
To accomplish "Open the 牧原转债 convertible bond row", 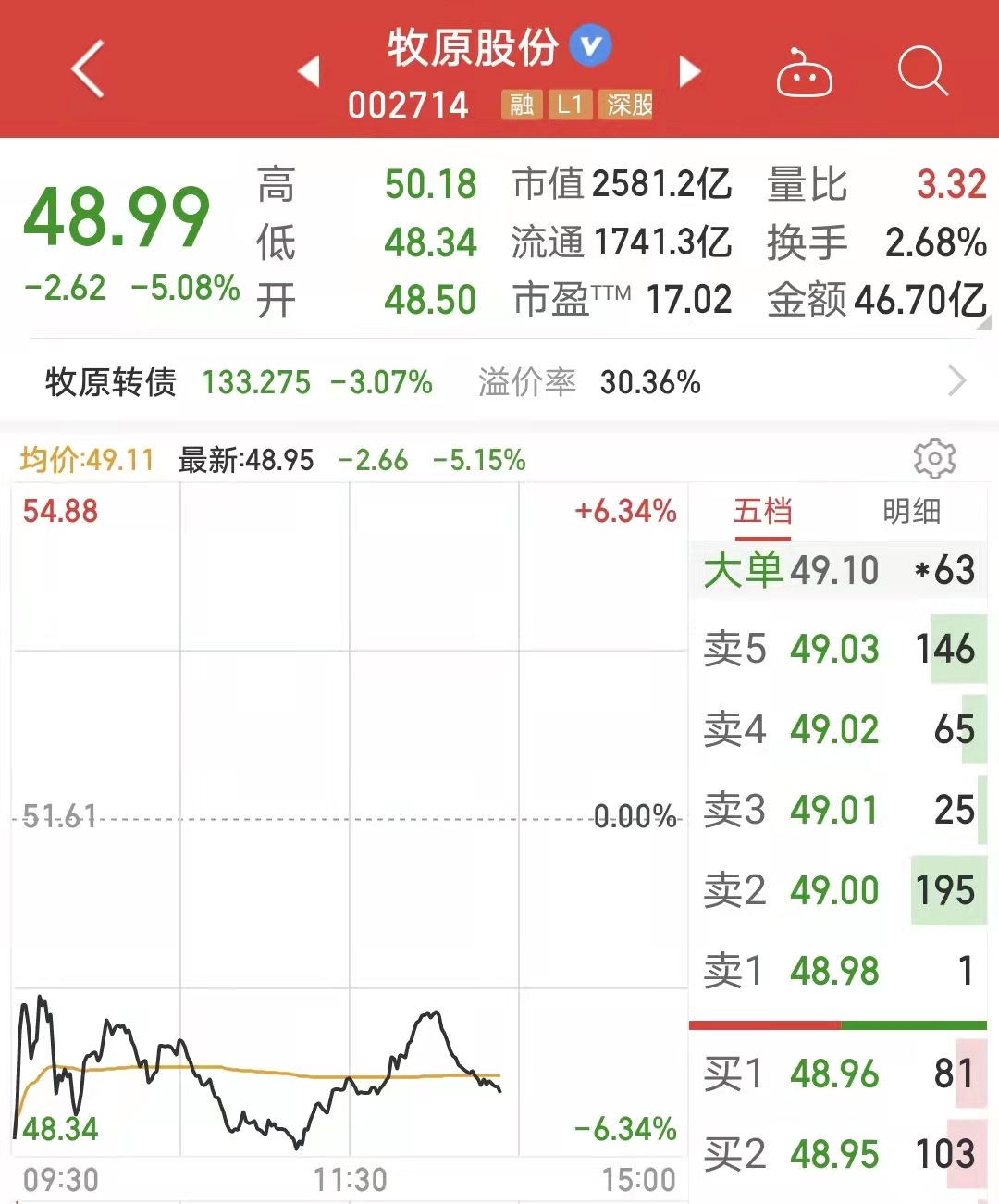I will 499,381.
